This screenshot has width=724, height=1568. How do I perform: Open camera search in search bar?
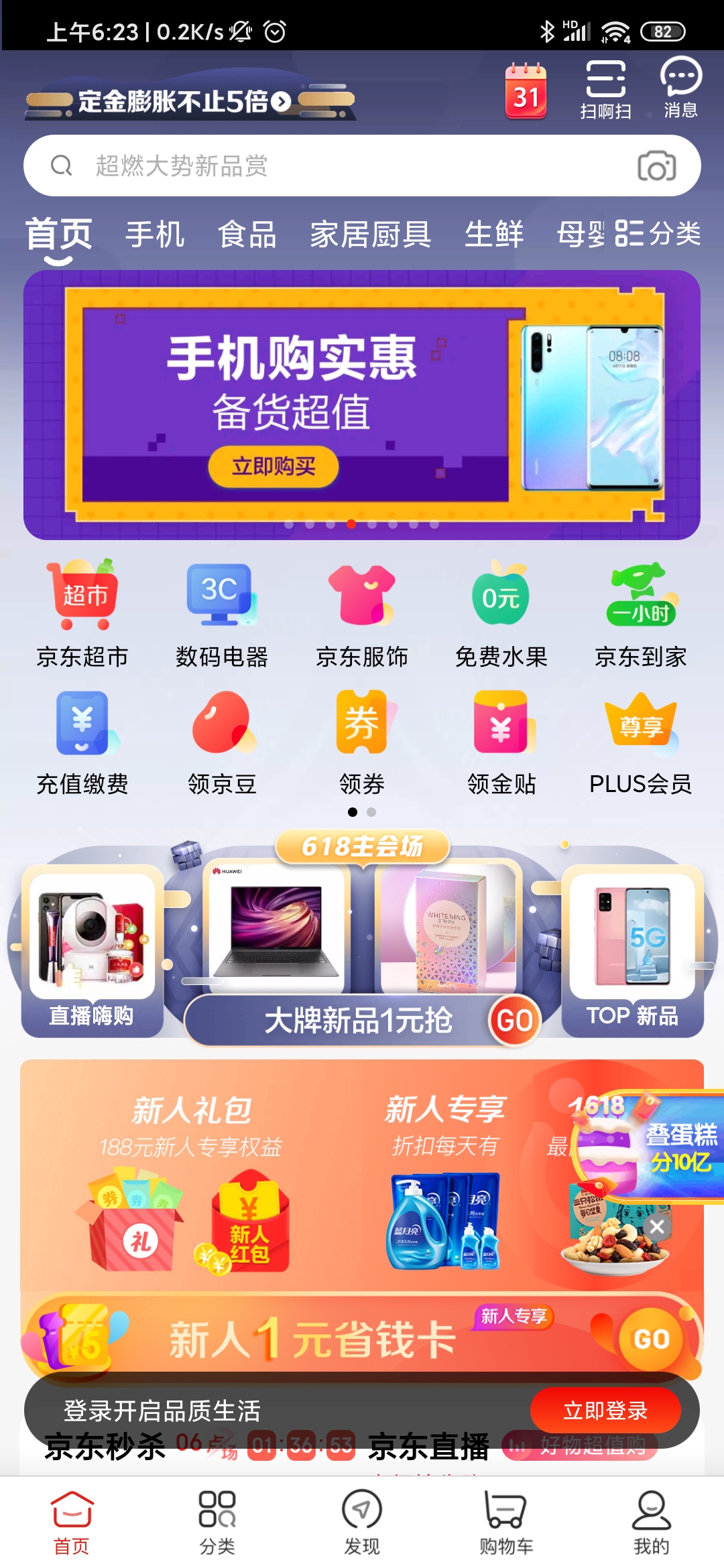point(656,166)
